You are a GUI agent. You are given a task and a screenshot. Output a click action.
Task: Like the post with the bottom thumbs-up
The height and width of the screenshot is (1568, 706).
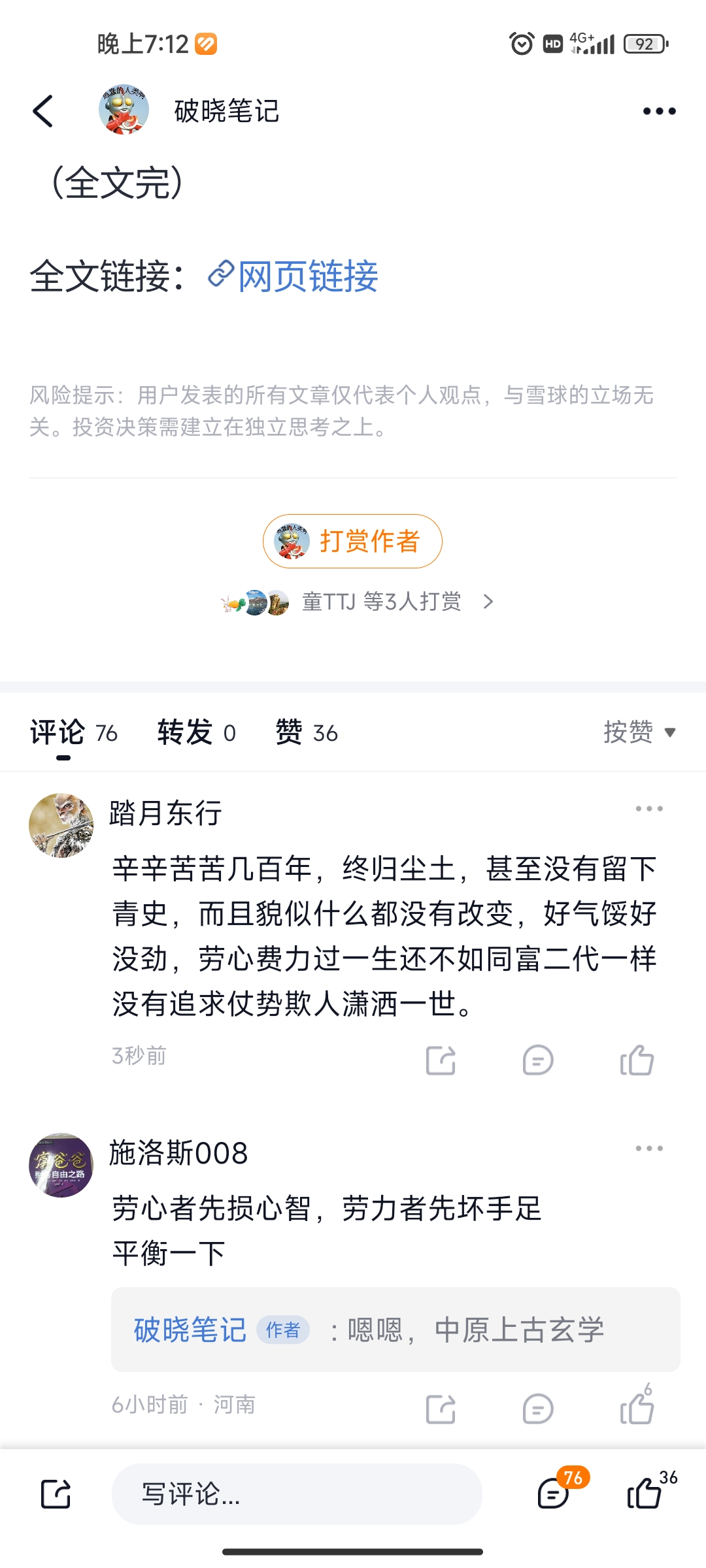pos(645,1494)
